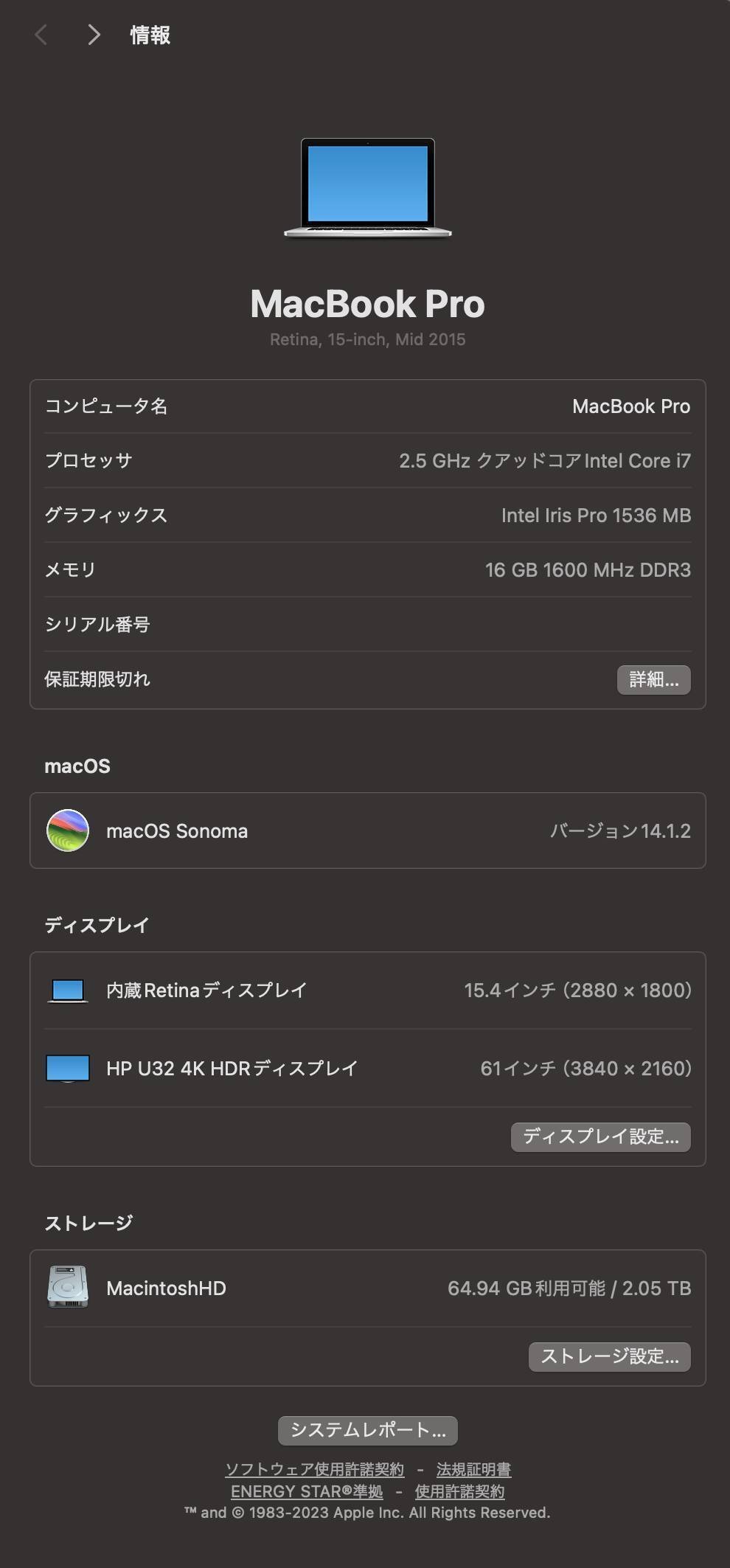Open the ソフトウェア使用許諾契約 link

(x=316, y=1470)
